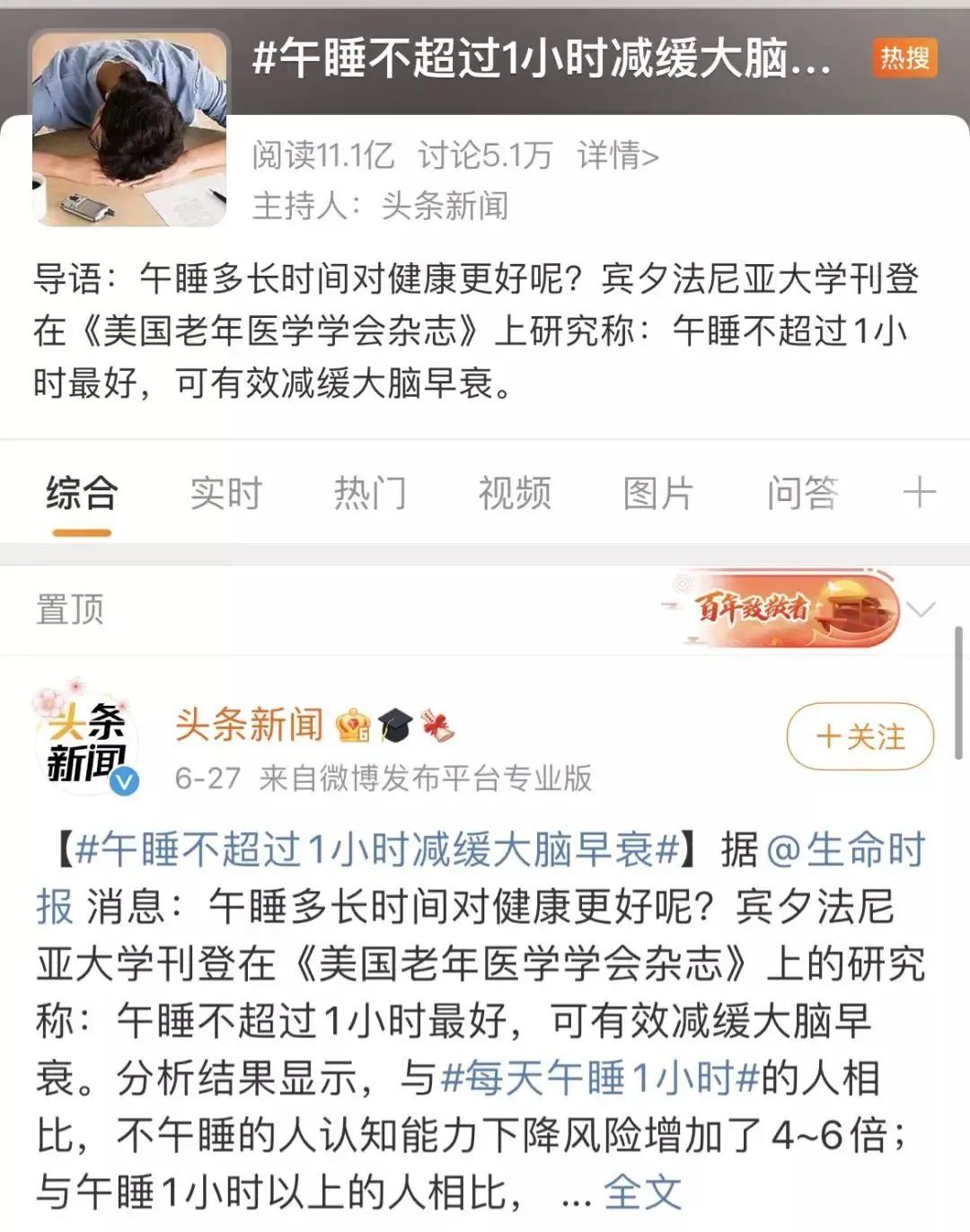Switch to the 问答 tab
This screenshot has height=1232, width=970.
click(803, 494)
